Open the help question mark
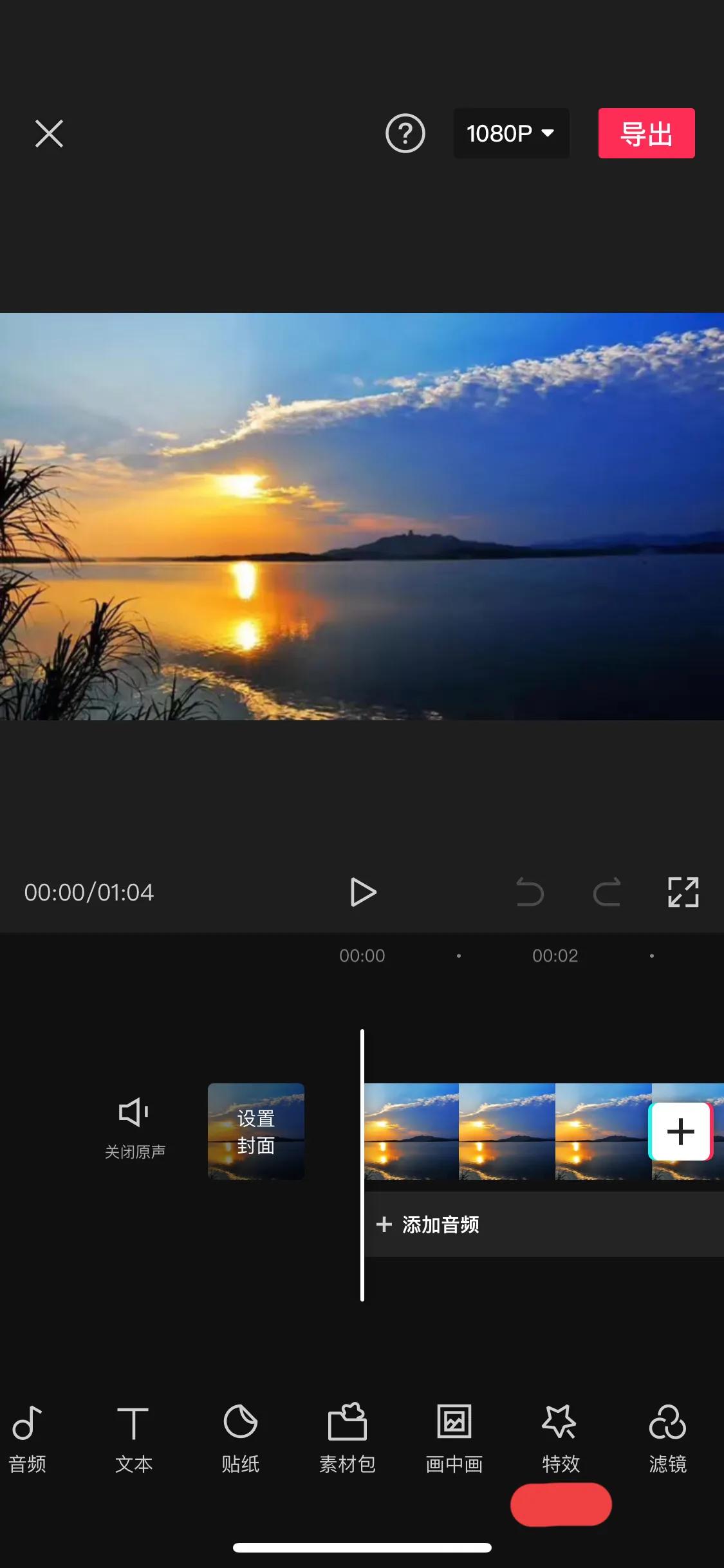 point(405,134)
